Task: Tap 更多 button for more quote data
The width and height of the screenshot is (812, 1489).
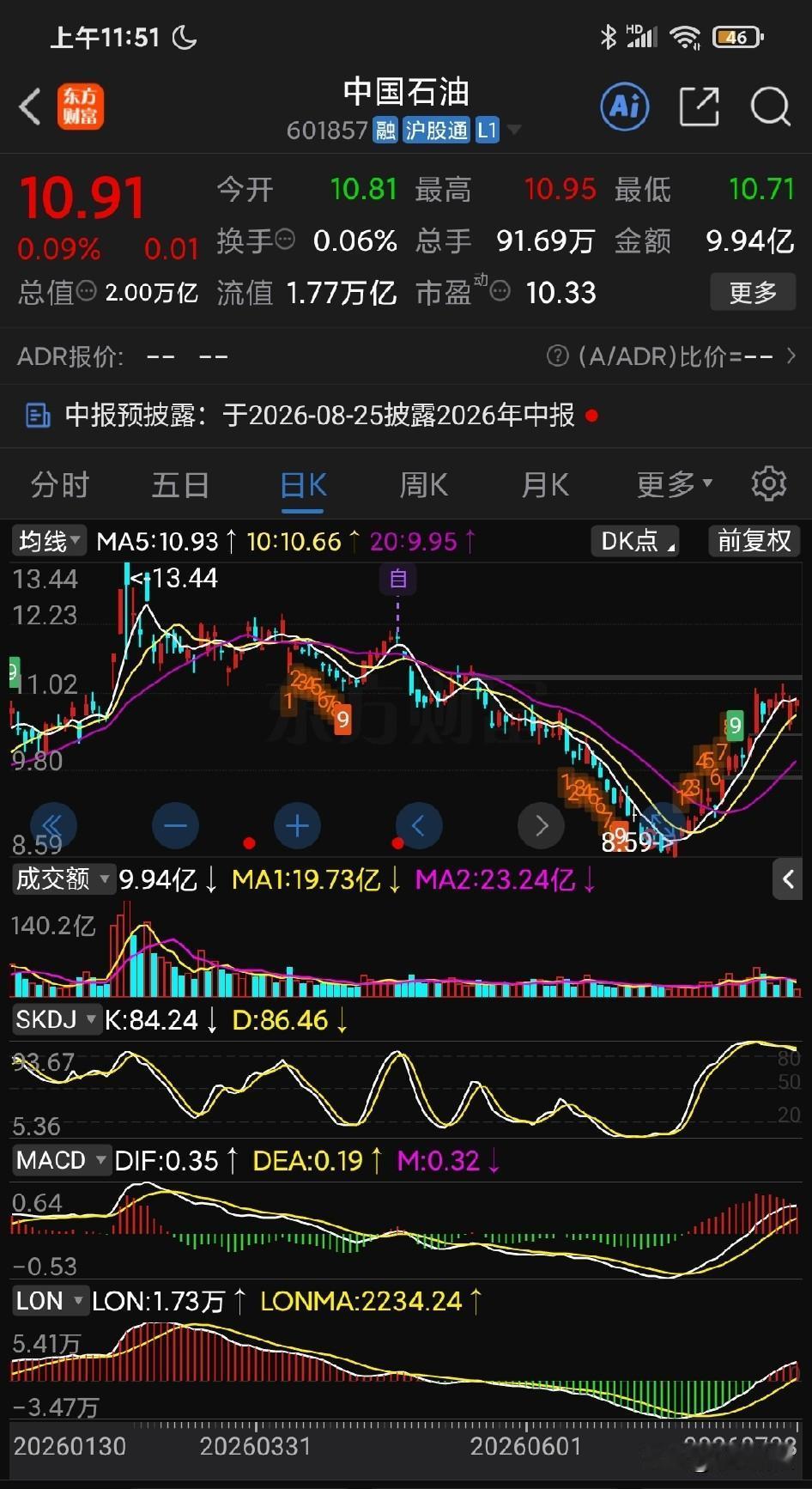Action: pos(753,292)
